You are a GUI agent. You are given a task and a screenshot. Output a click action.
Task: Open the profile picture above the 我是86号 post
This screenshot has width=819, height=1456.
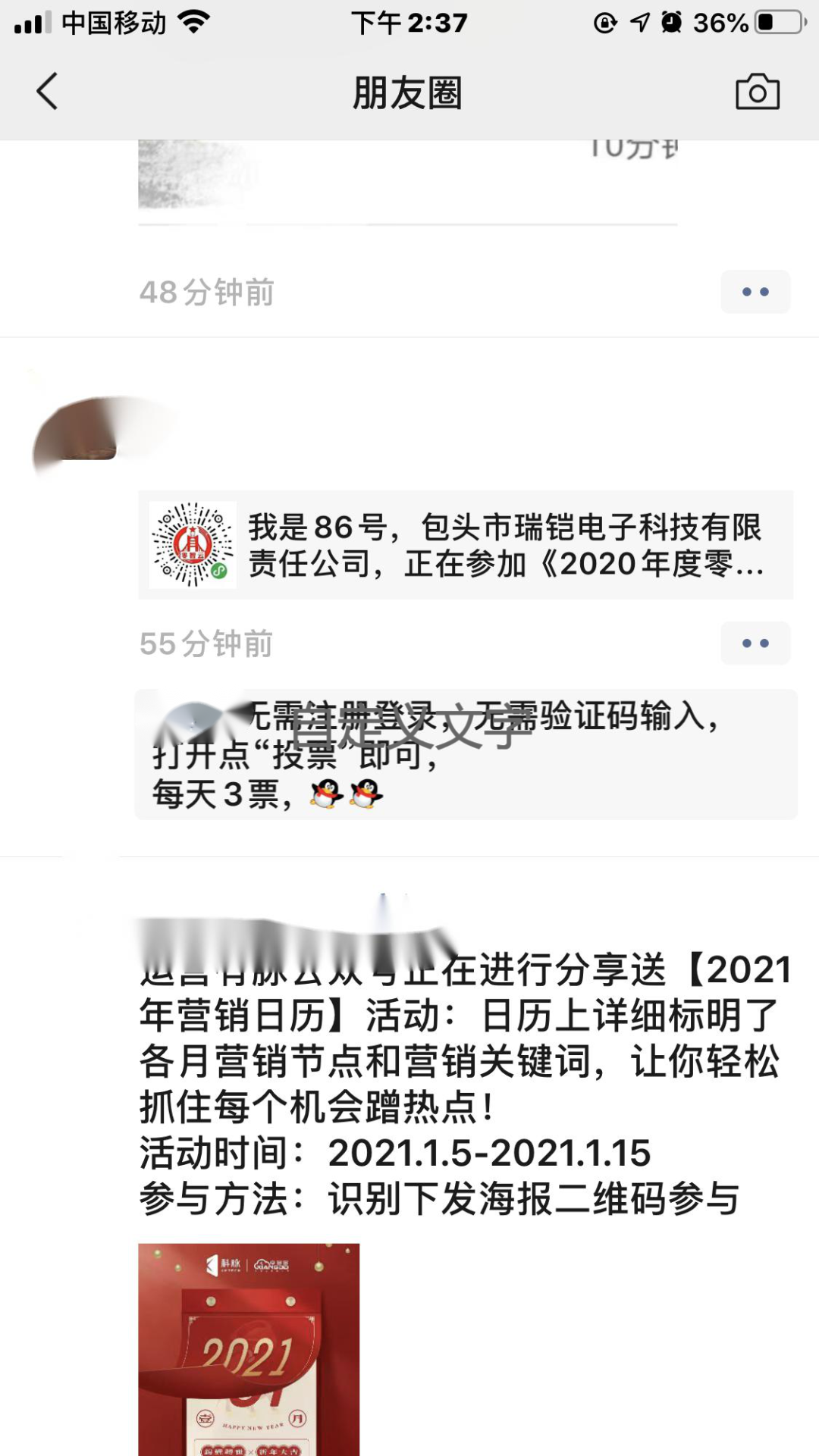point(76,432)
